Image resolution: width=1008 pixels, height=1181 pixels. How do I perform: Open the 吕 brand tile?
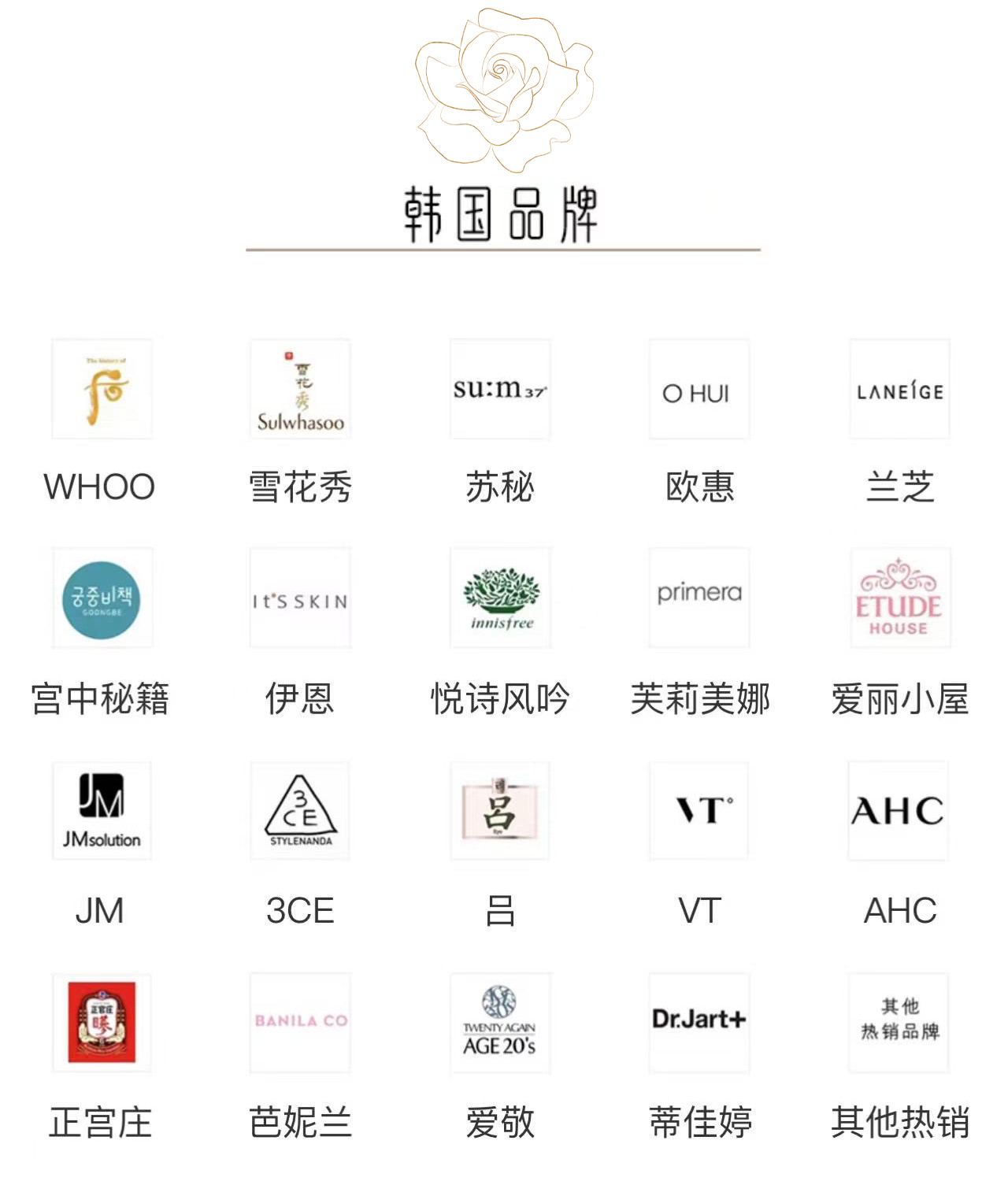coord(500,811)
